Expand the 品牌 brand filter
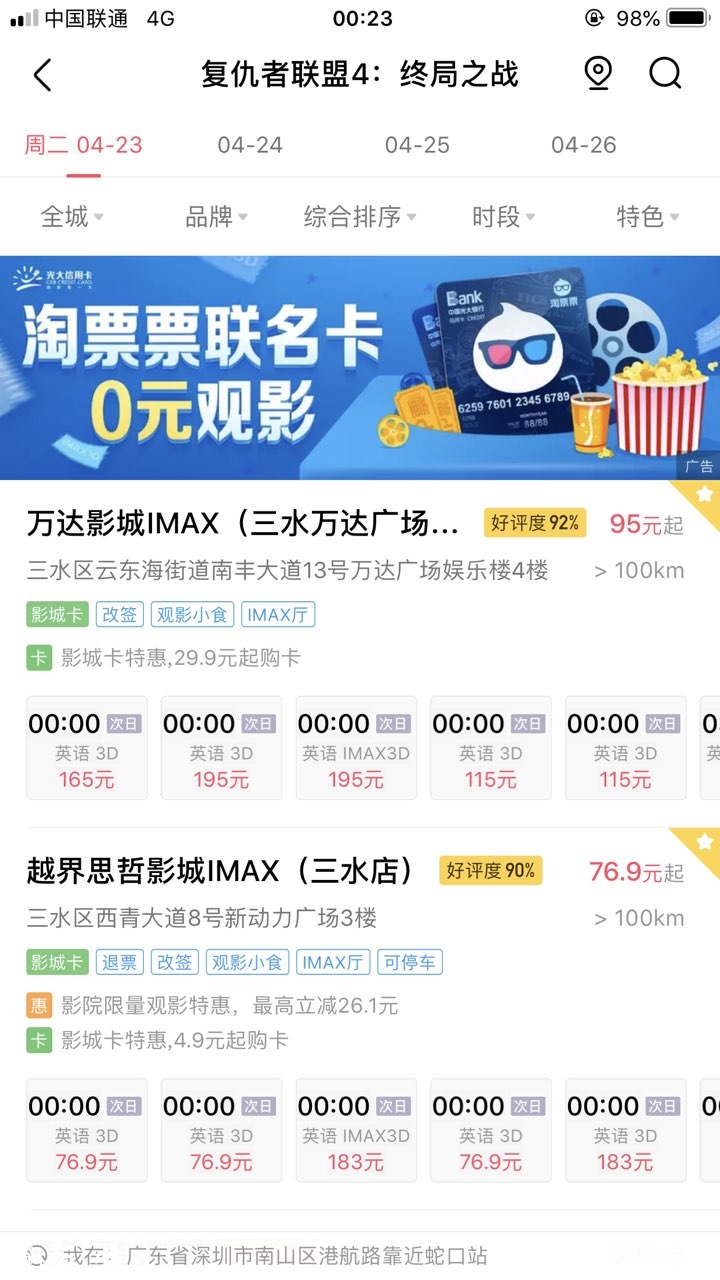The image size is (720, 1280). [216, 216]
